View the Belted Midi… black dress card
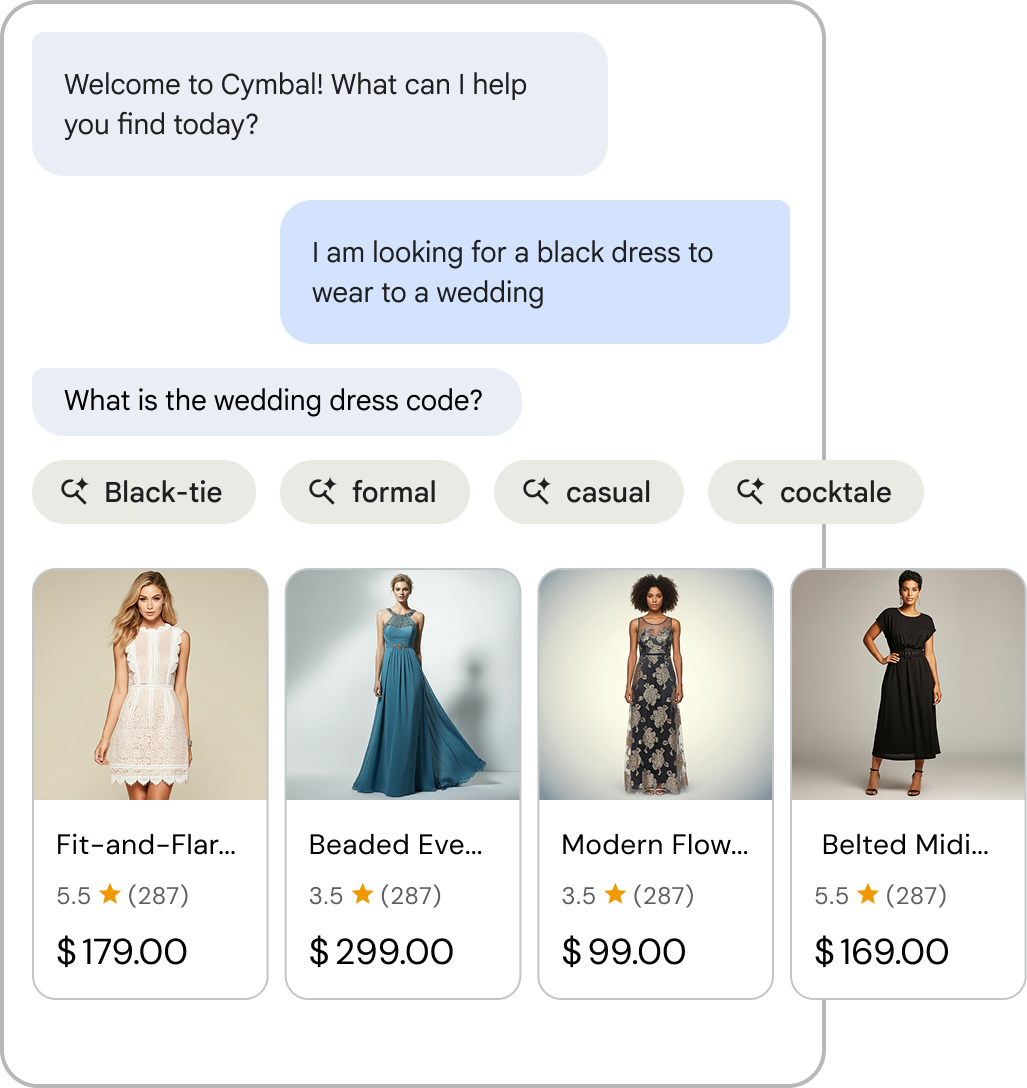The width and height of the screenshot is (1027, 1088). click(x=907, y=784)
